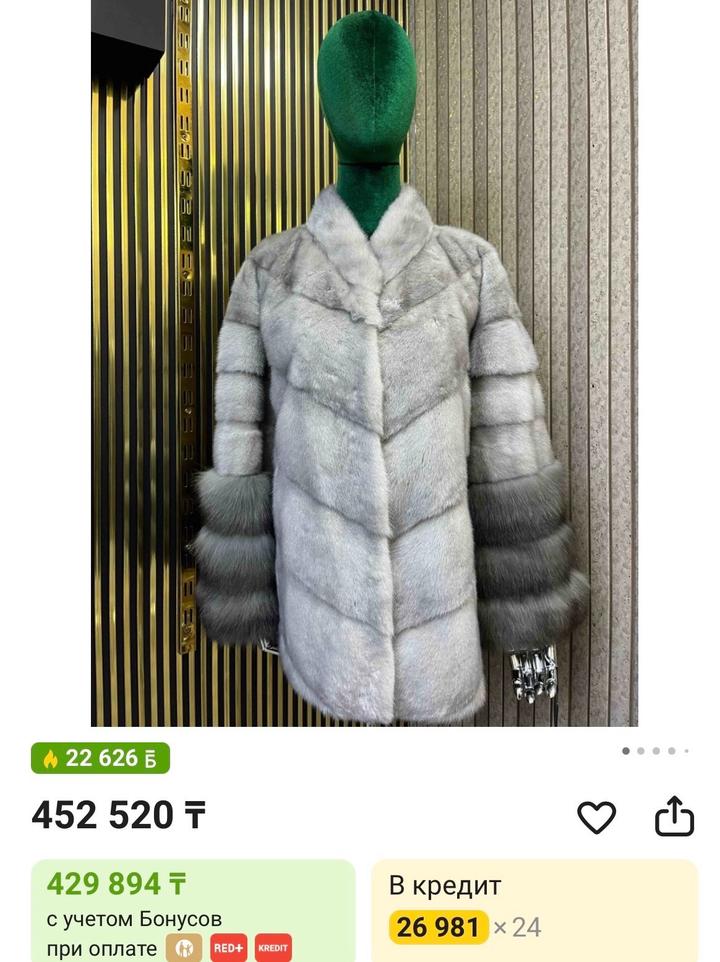
Task: Open sharing options with the share icon
Action: tap(674, 816)
